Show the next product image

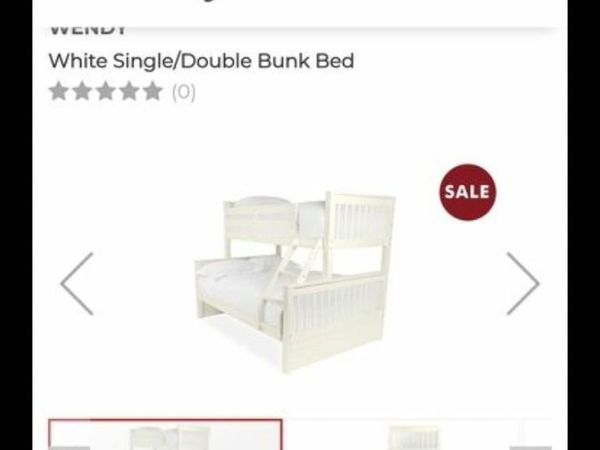coord(522,283)
